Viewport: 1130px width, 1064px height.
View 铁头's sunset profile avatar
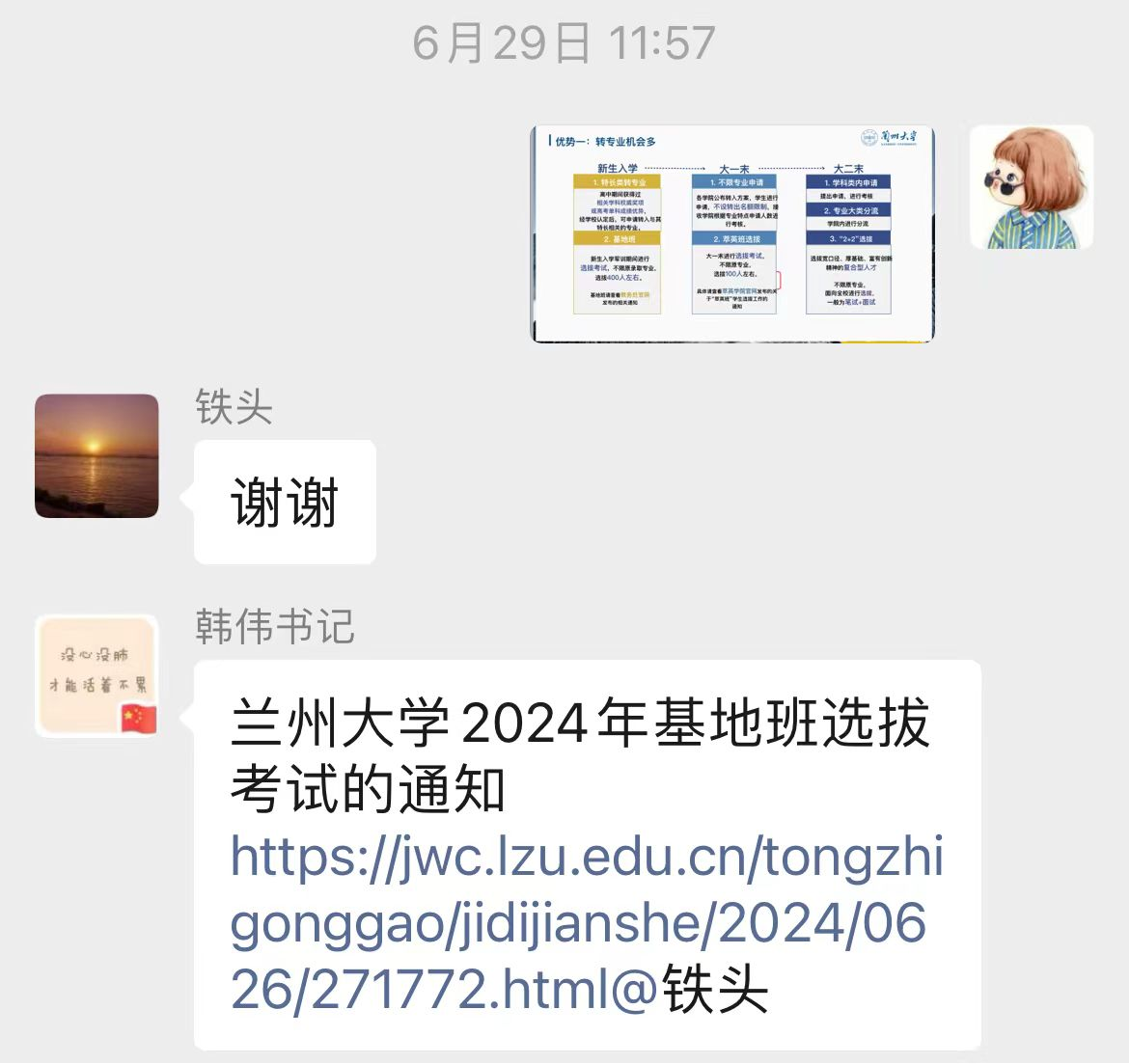(x=96, y=455)
